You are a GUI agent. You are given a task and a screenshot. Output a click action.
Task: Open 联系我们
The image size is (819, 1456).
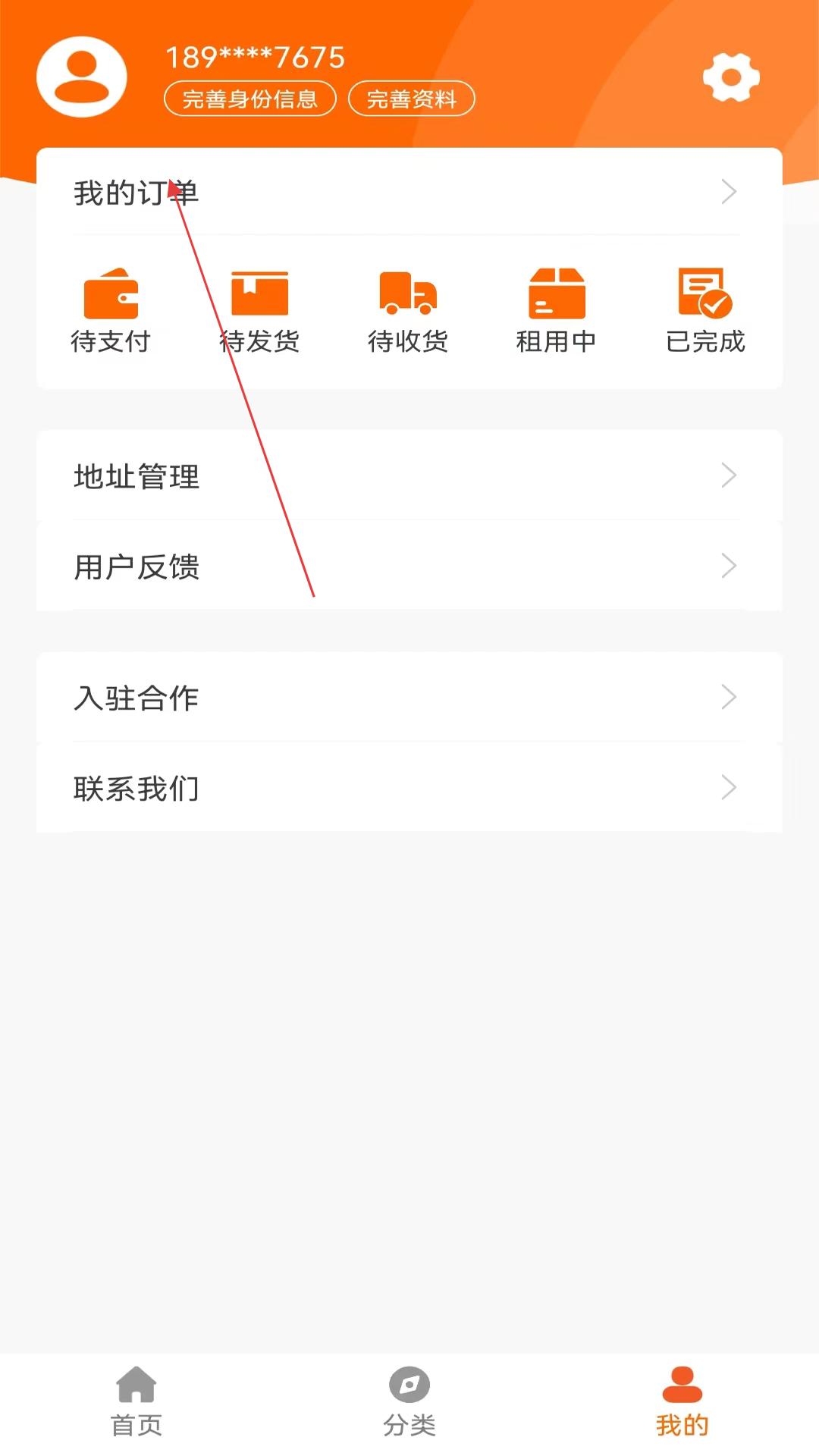pyautogui.click(x=409, y=787)
